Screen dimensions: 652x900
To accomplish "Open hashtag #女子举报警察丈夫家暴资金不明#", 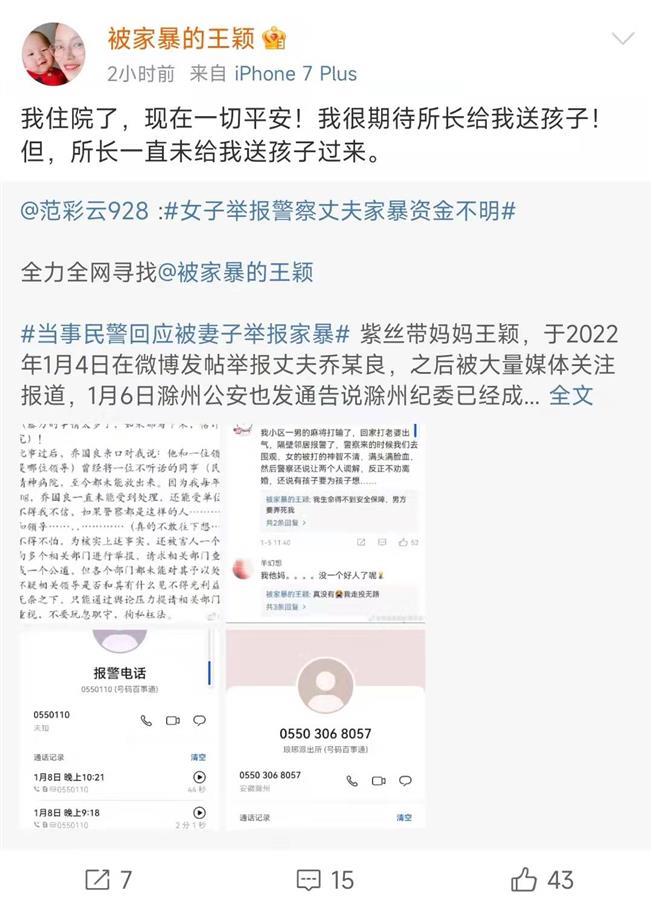I will (x=338, y=211).
